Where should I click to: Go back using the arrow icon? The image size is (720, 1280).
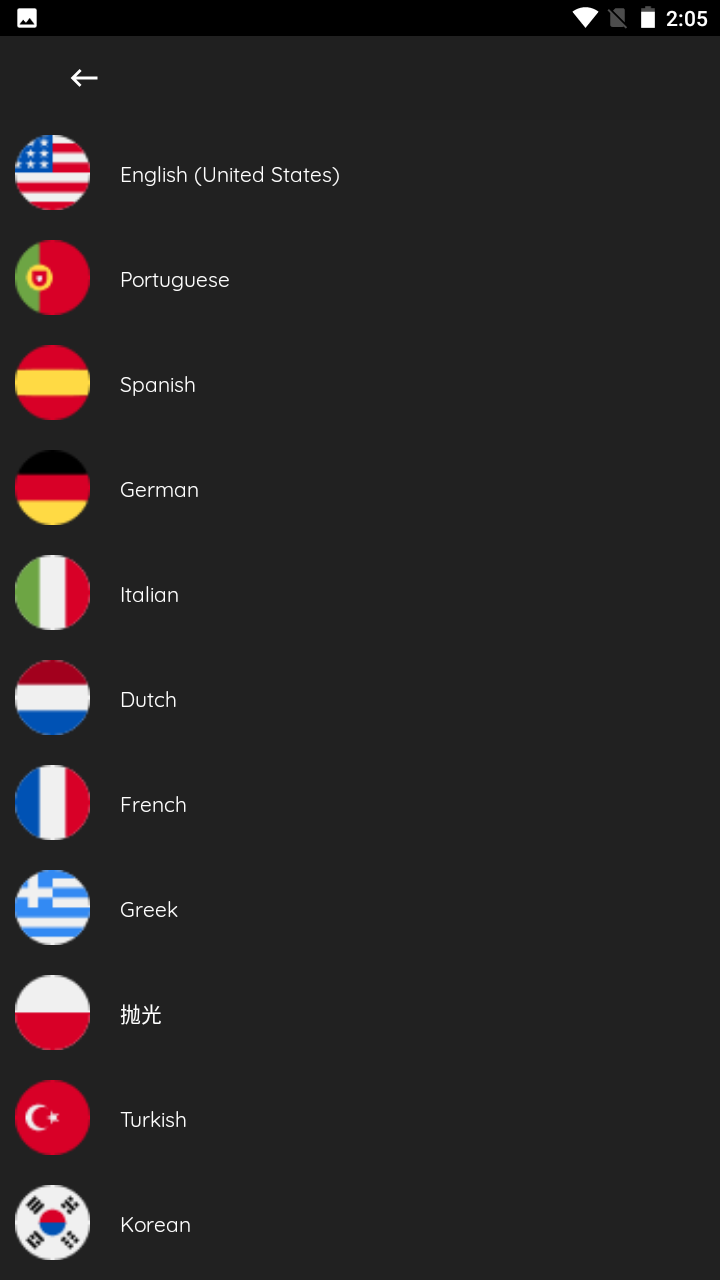[84, 78]
